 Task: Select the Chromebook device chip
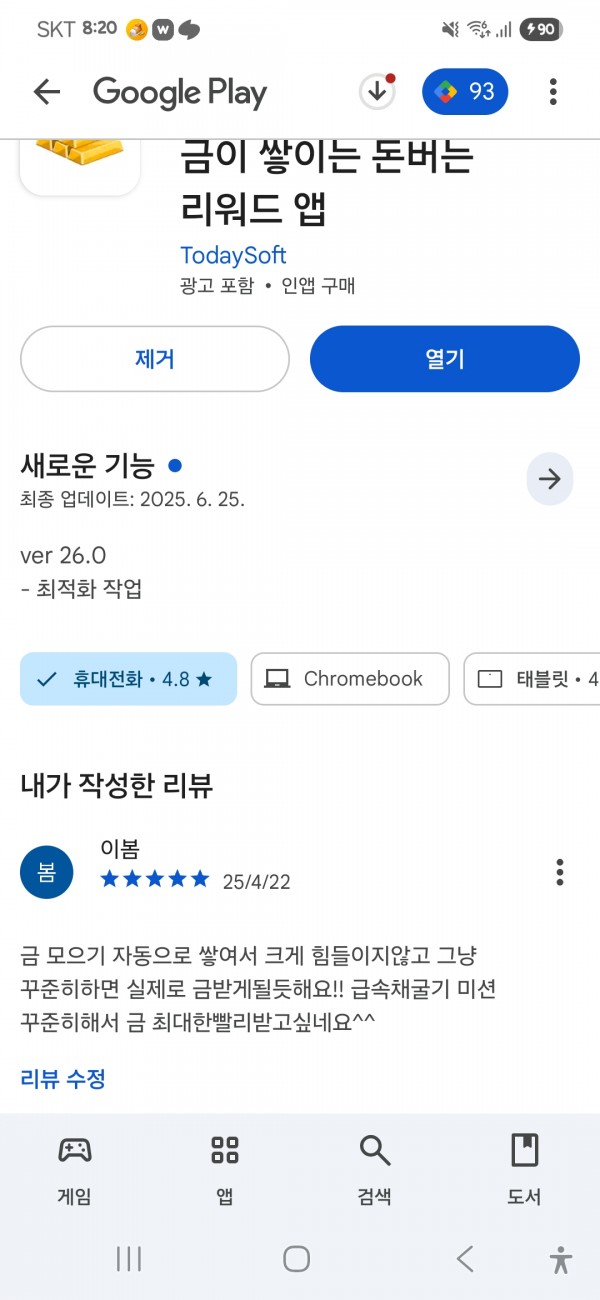(x=350, y=679)
